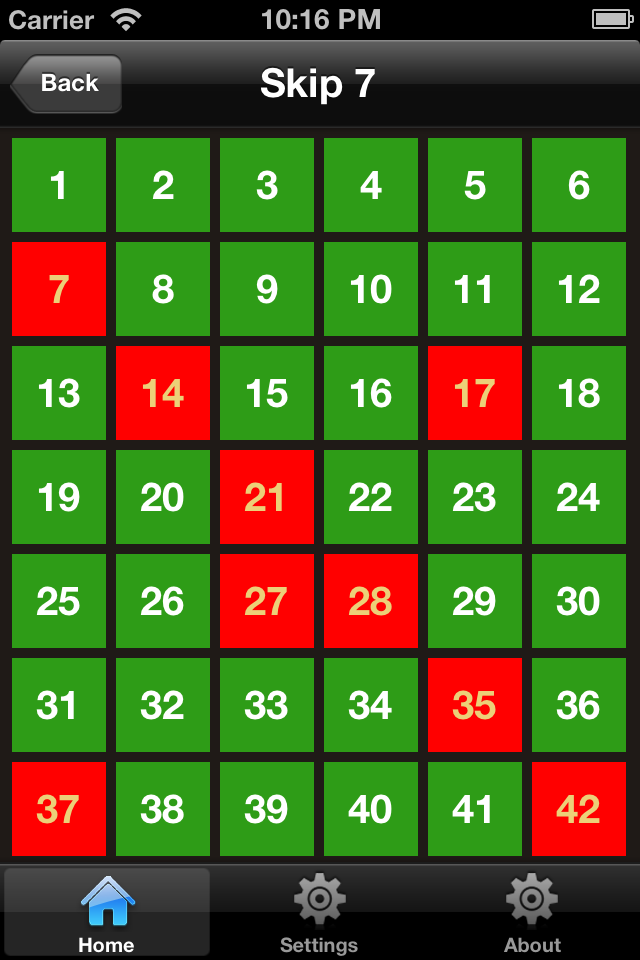The height and width of the screenshot is (960, 640).
Task: Select tile number 37
Action: point(59,809)
